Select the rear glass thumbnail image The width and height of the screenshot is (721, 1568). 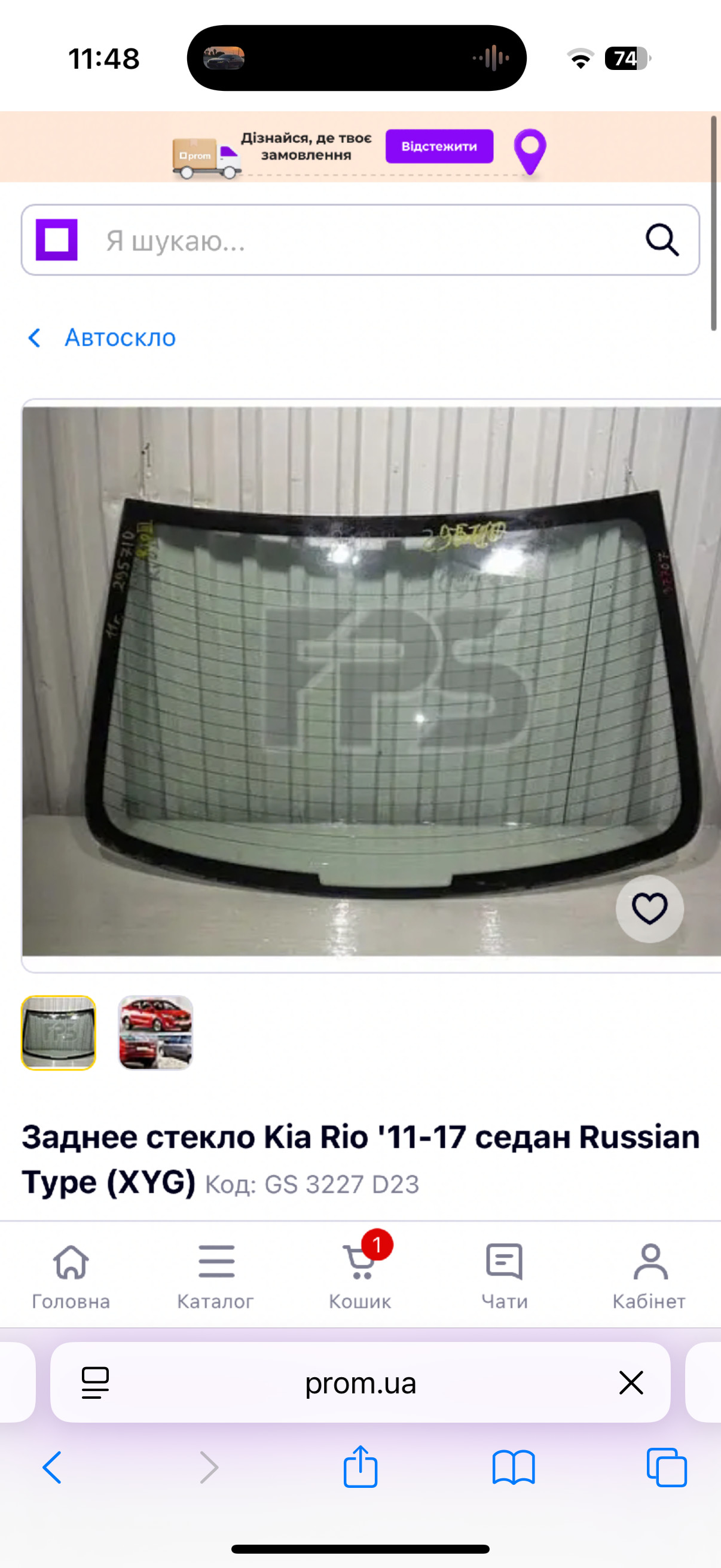click(59, 1032)
